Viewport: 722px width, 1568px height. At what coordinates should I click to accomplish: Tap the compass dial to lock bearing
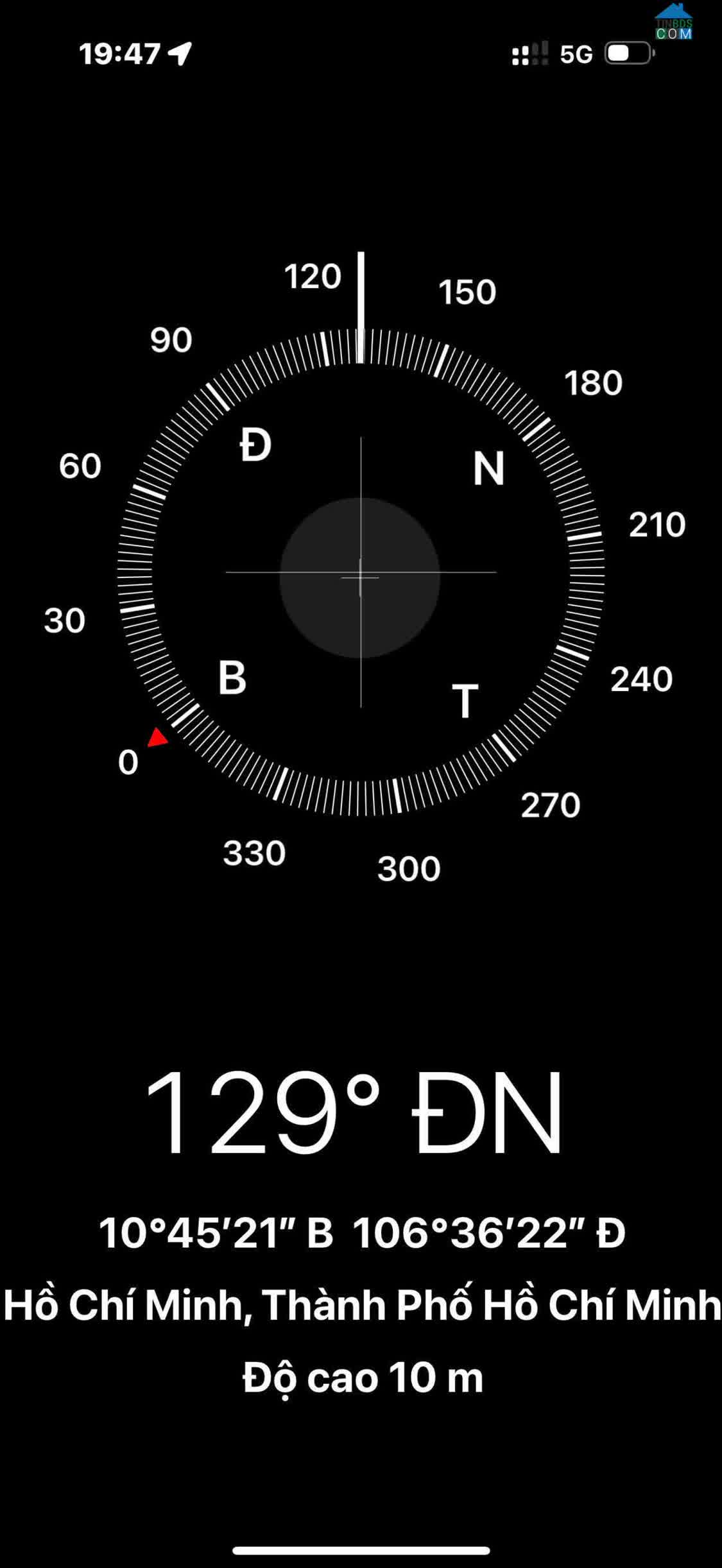tap(361, 572)
